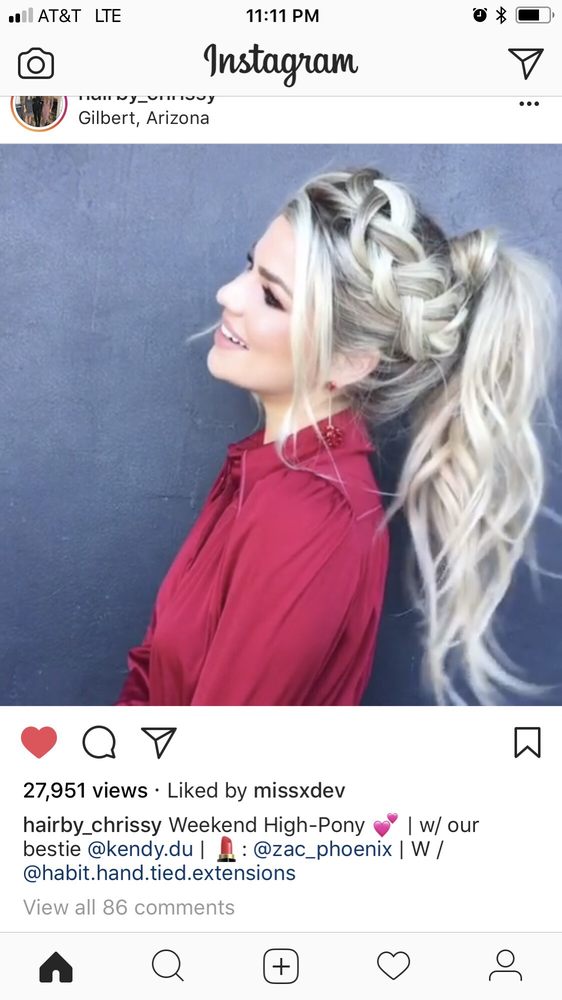This screenshot has height=1000, width=562.
Task: Tap the poster's profile picture
Action: [39, 110]
